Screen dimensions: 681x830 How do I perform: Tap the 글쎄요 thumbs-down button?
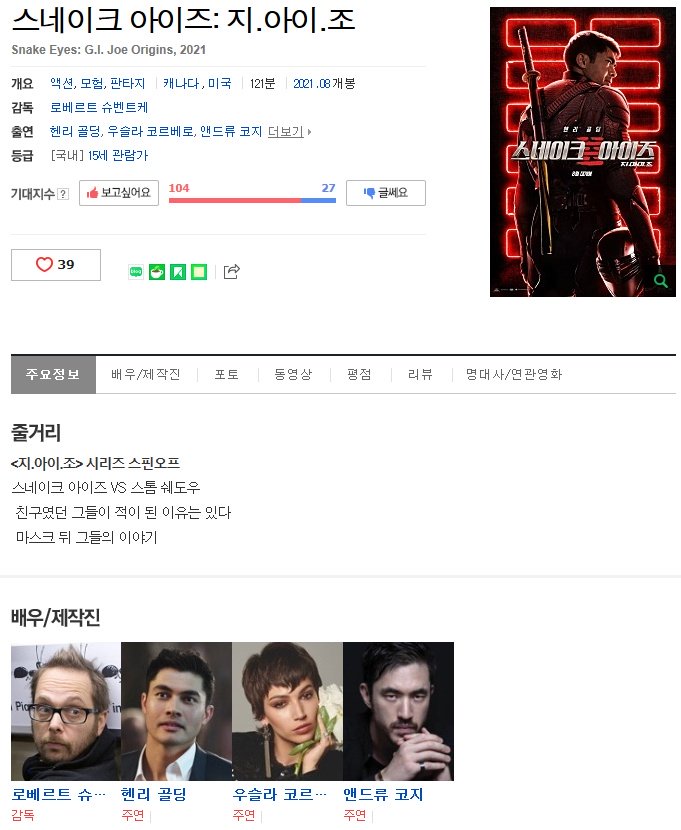[385, 193]
